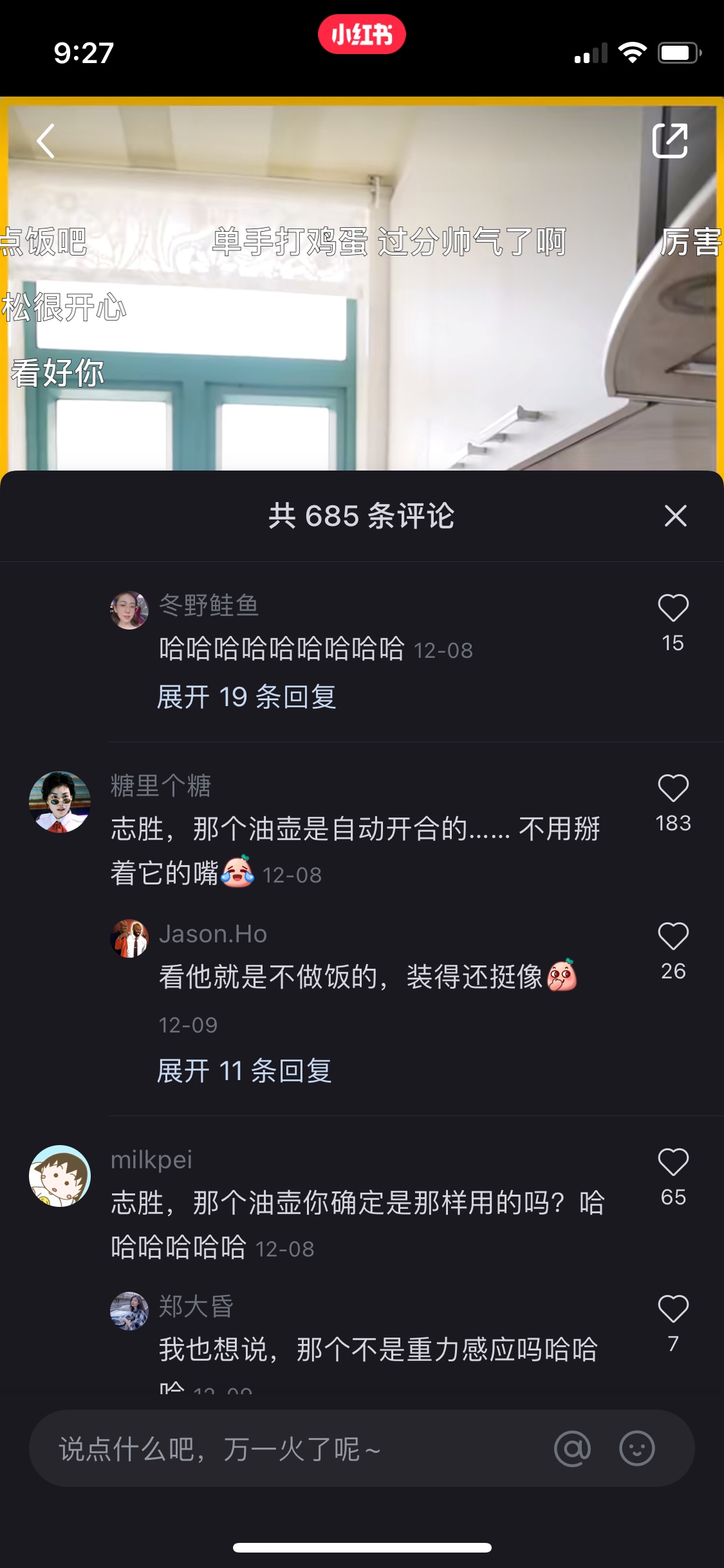Go back using the back arrow

tap(46, 141)
